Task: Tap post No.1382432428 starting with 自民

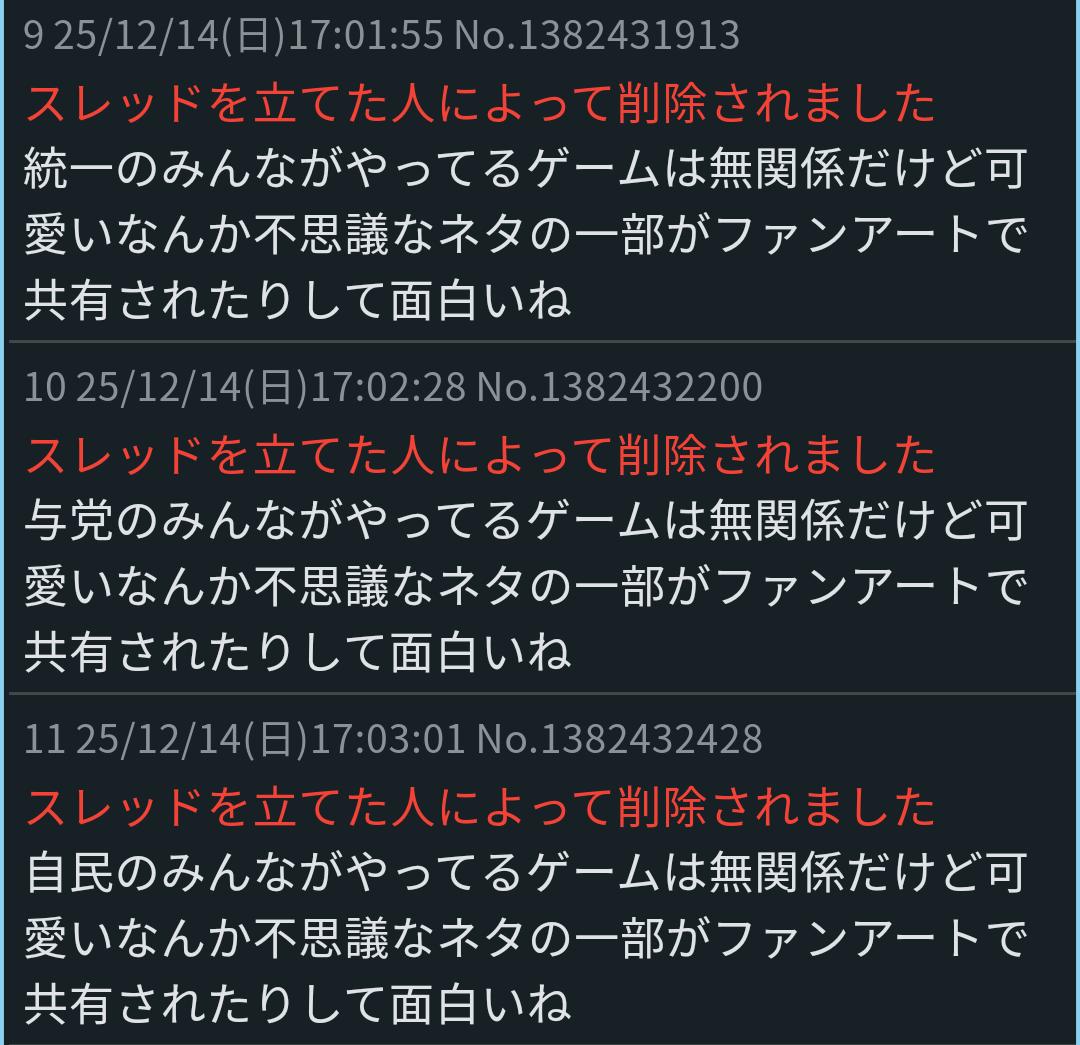Action: tap(524, 938)
